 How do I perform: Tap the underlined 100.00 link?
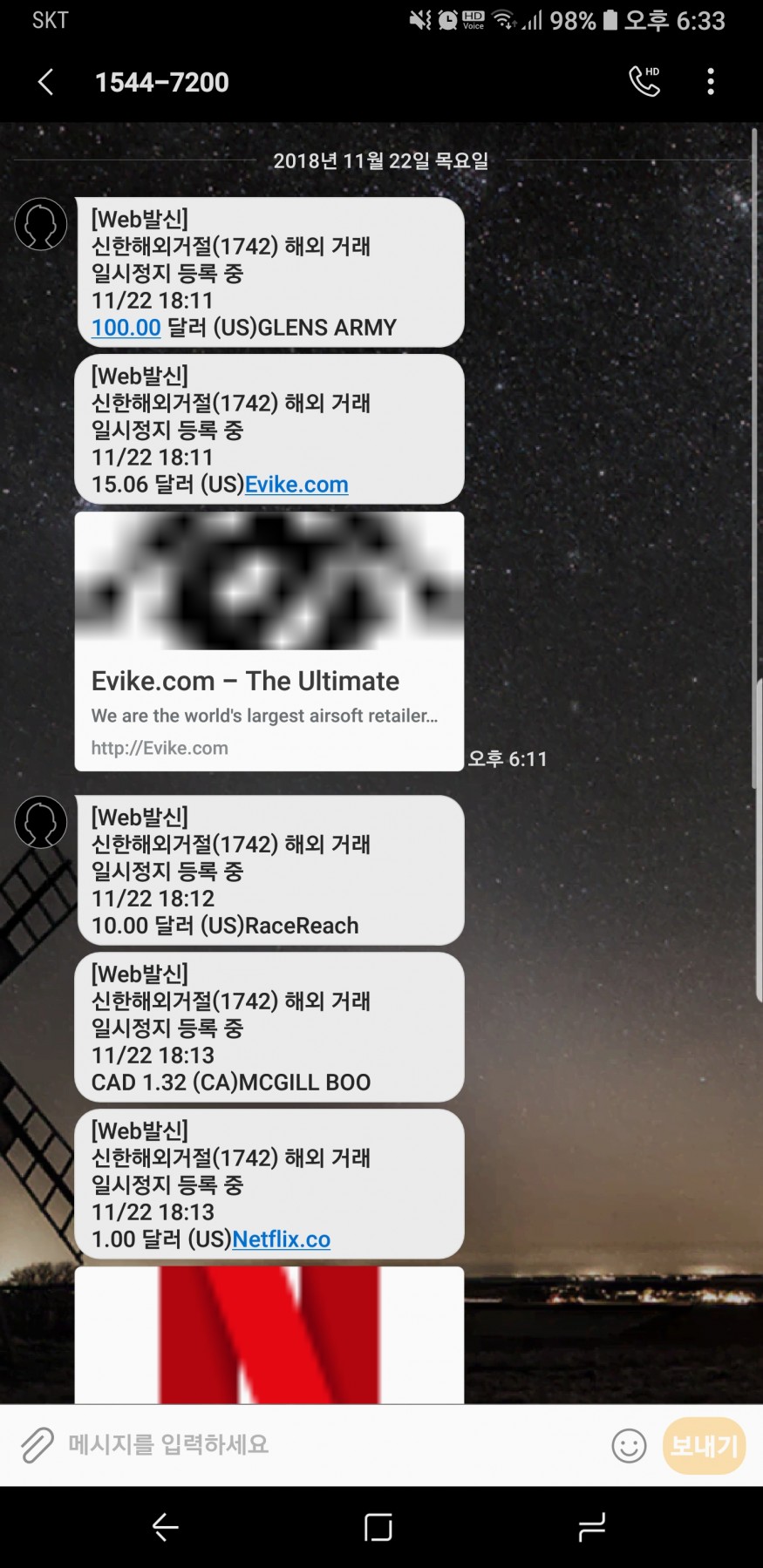coord(126,328)
